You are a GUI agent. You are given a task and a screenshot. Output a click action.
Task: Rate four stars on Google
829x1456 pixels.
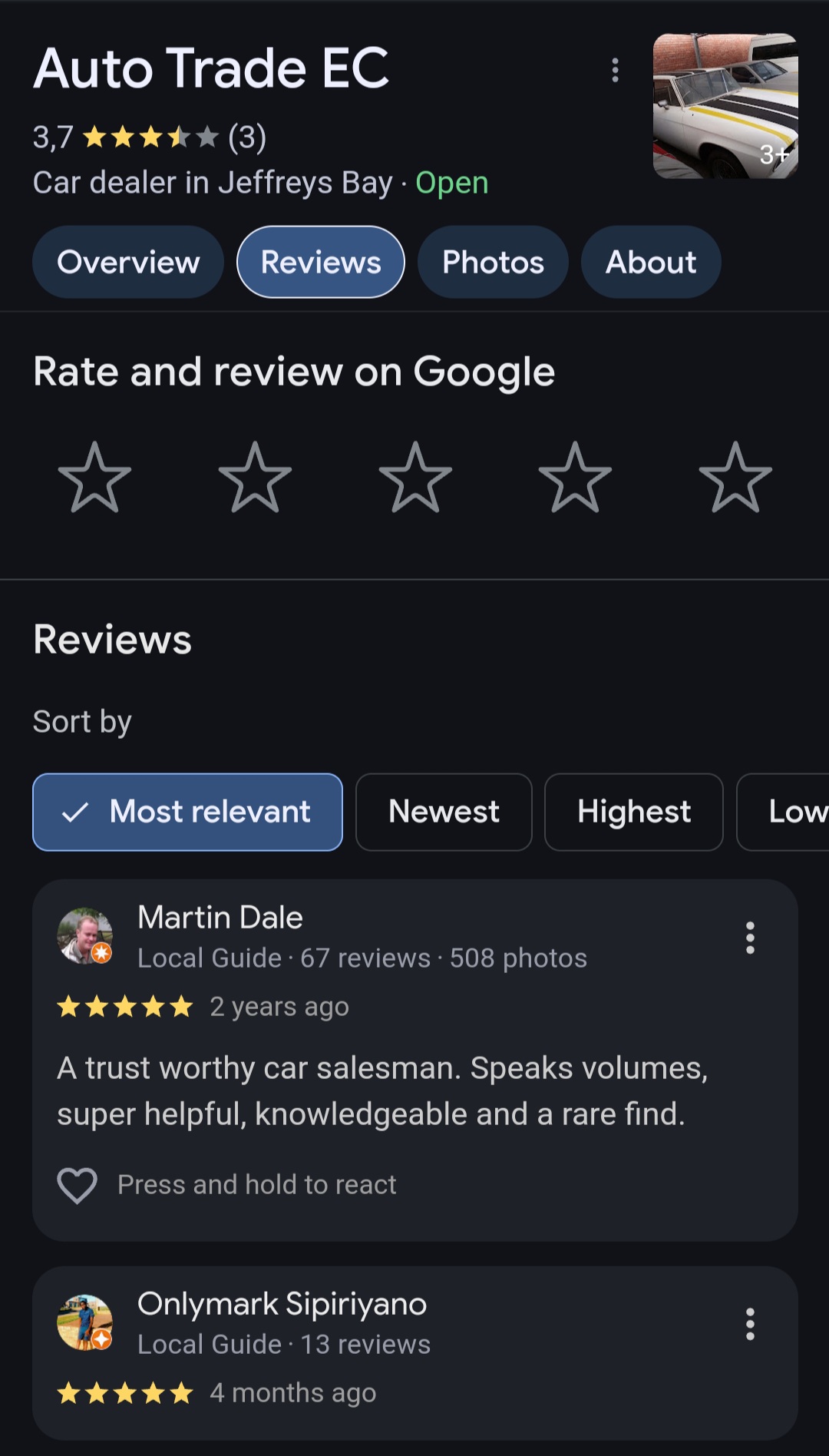click(575, 478)
